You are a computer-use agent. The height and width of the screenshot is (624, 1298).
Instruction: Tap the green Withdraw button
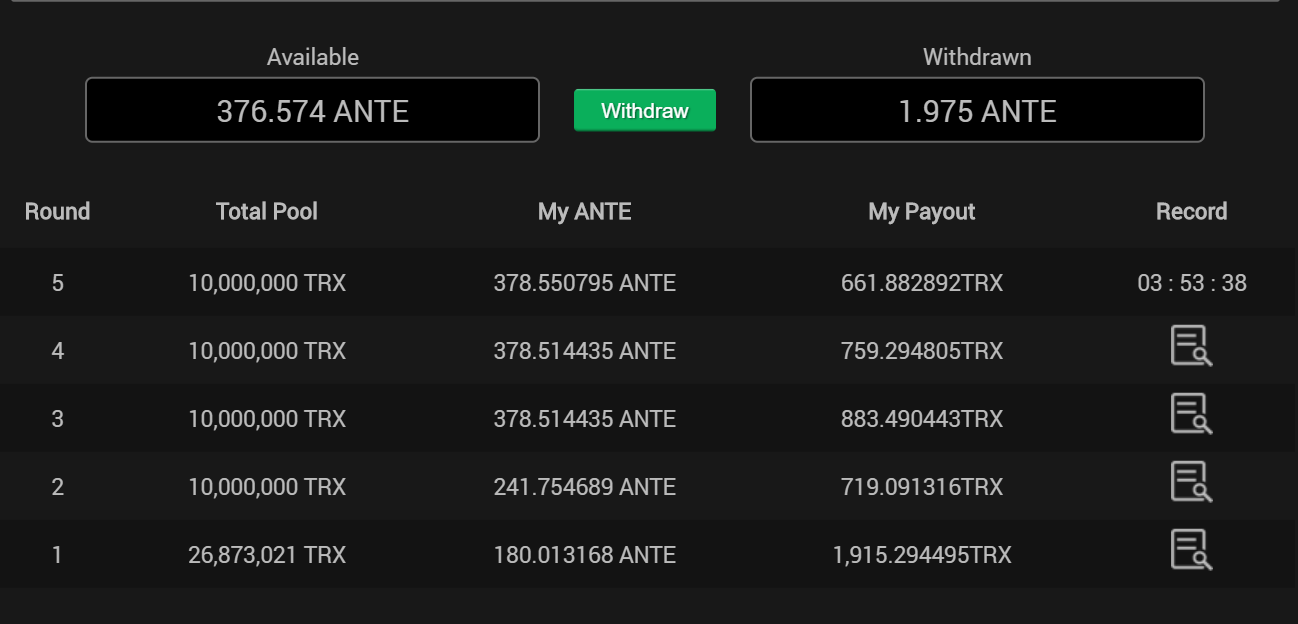644,110
